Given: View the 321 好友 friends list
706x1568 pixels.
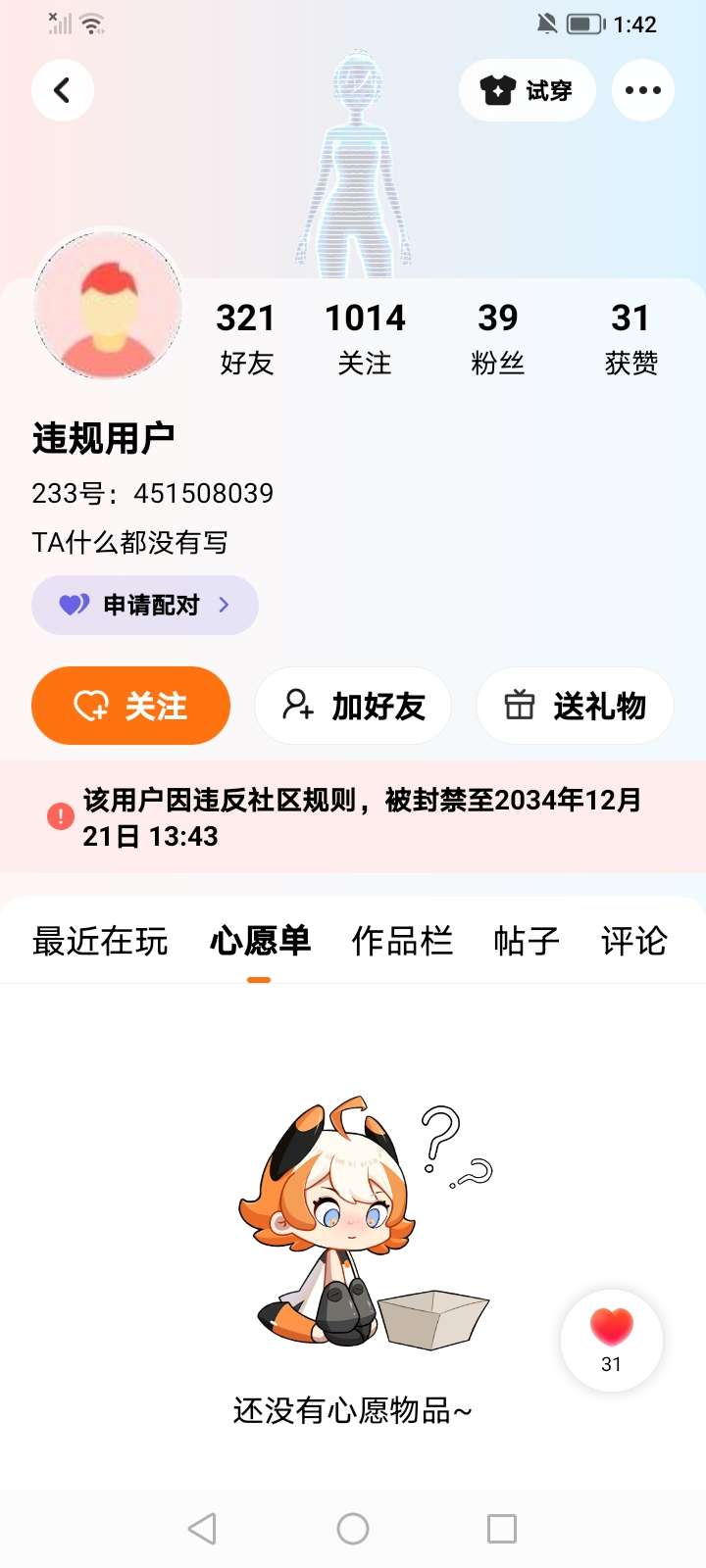Looking at the screenshot, I should click(x=245, y=338).
